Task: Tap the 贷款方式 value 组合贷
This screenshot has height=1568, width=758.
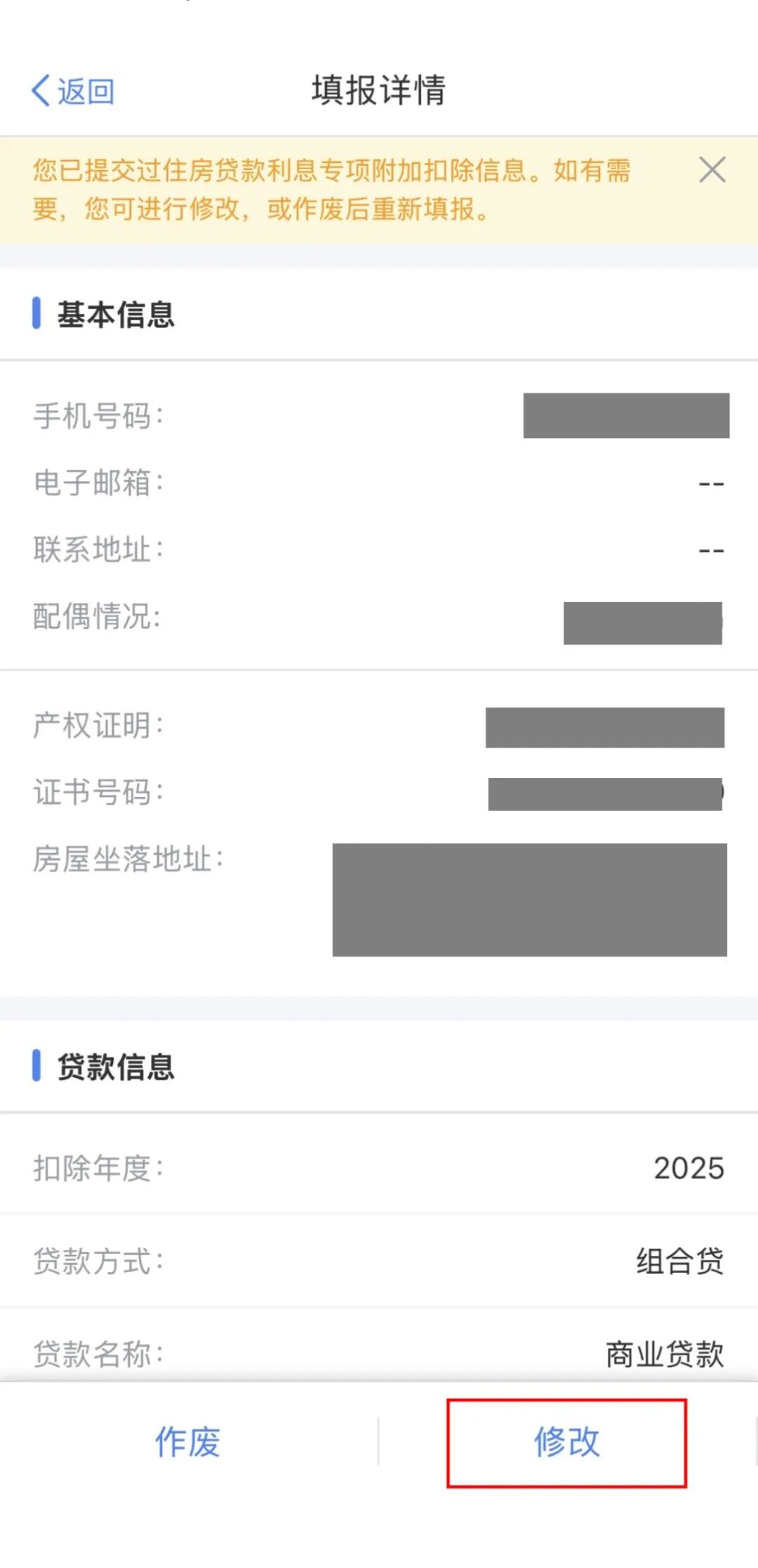Action: (679, 1261)
